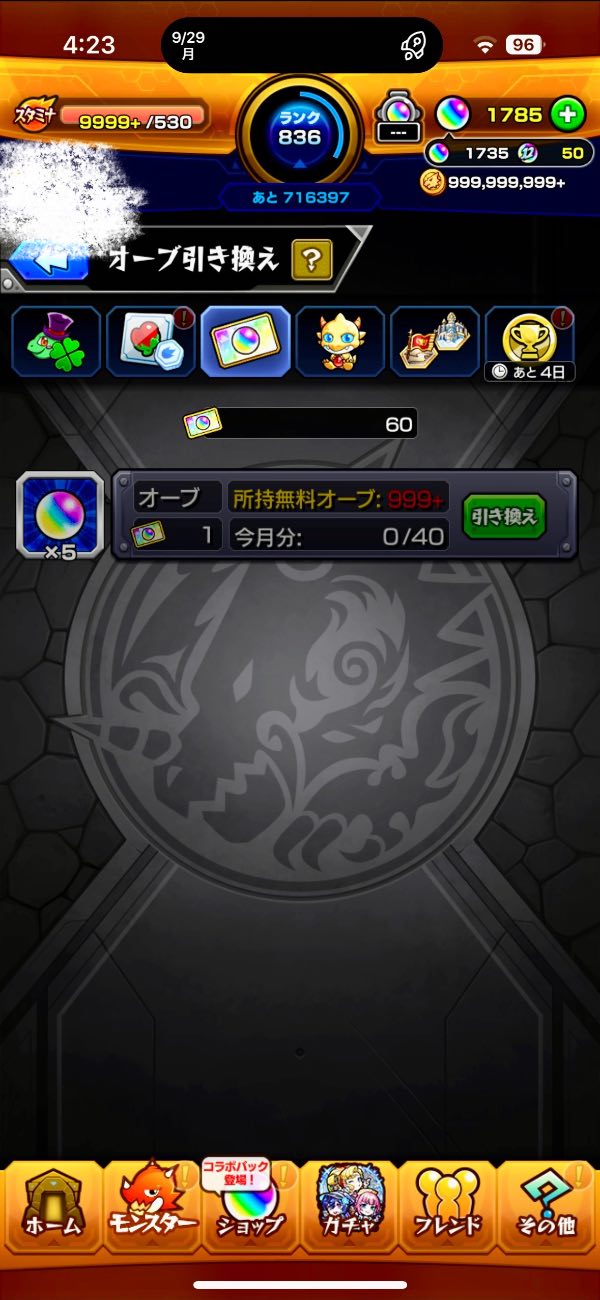View the x5 orb reward item
Screen dimensions: 600x1300
pyautogui.click(x=60, y=515)
